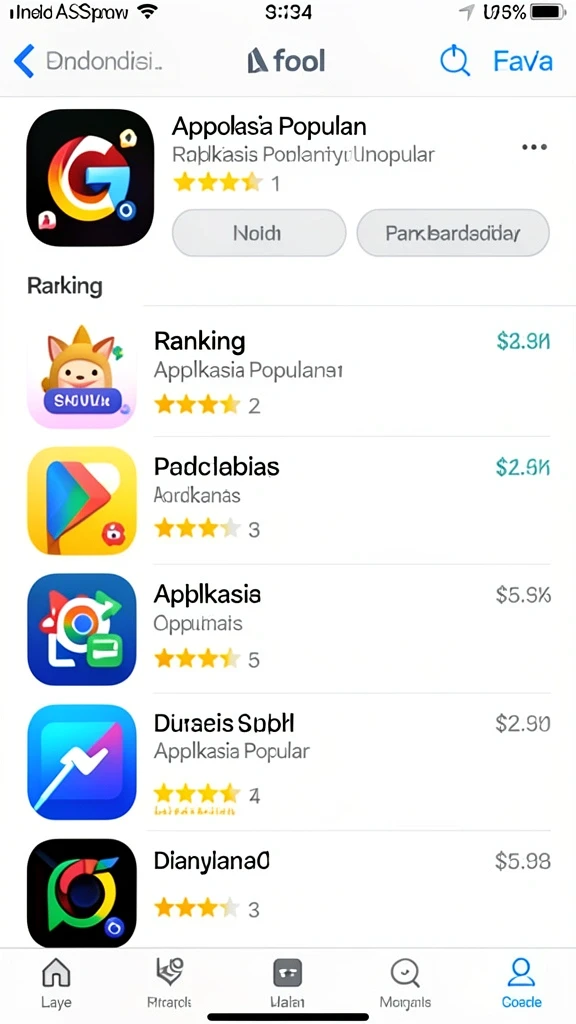Switch to the Laye home tab
The height and width of the screenshot is (1024, 576).
(56, 984)
